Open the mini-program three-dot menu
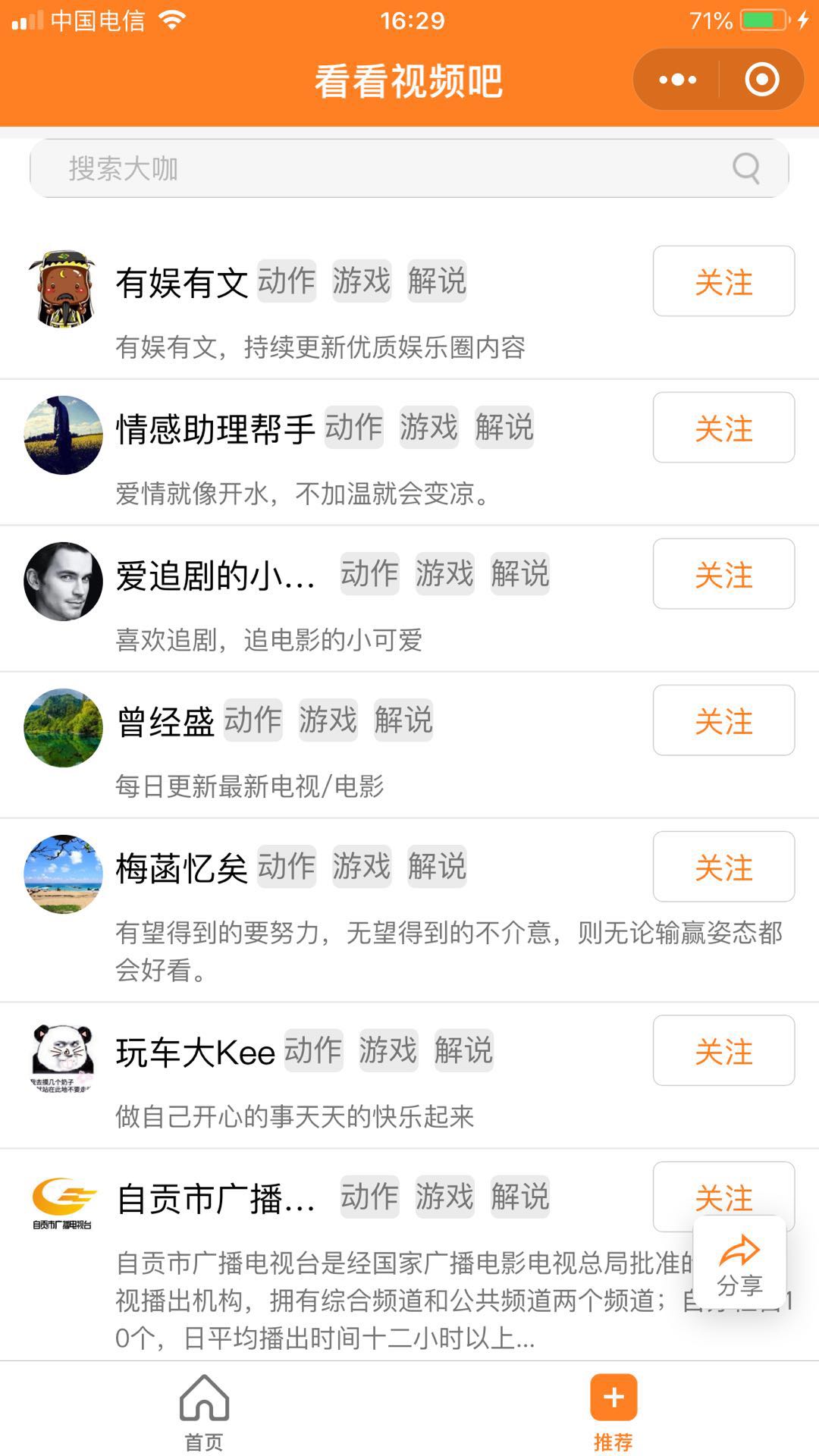819x1456 pixels. [x=677, y=80]
